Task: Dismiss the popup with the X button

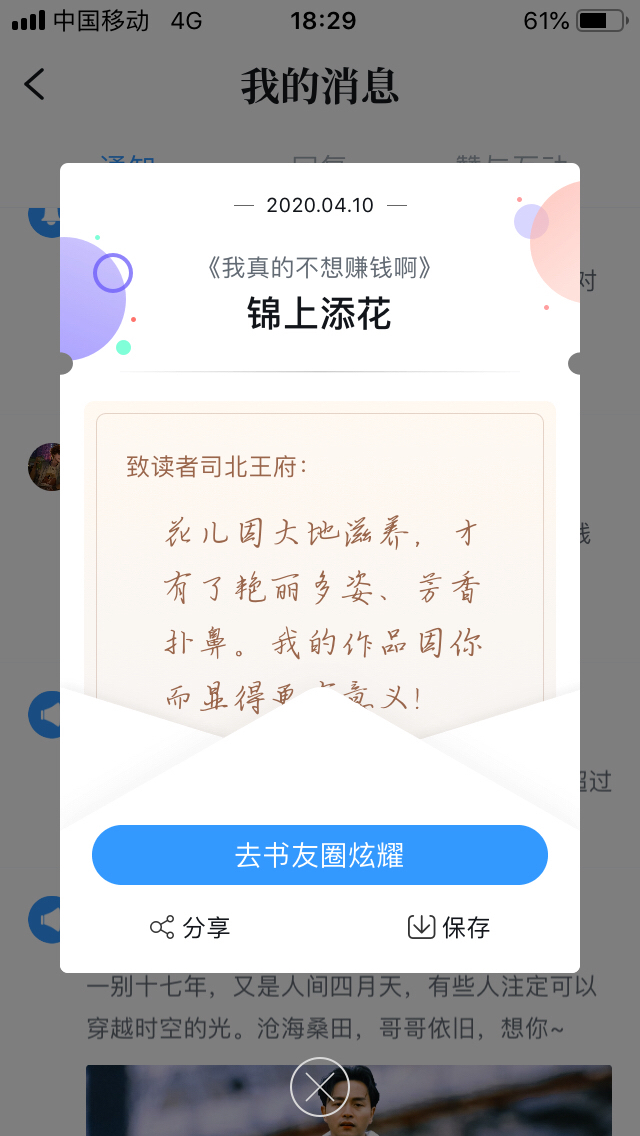Action: (320, 1087)
